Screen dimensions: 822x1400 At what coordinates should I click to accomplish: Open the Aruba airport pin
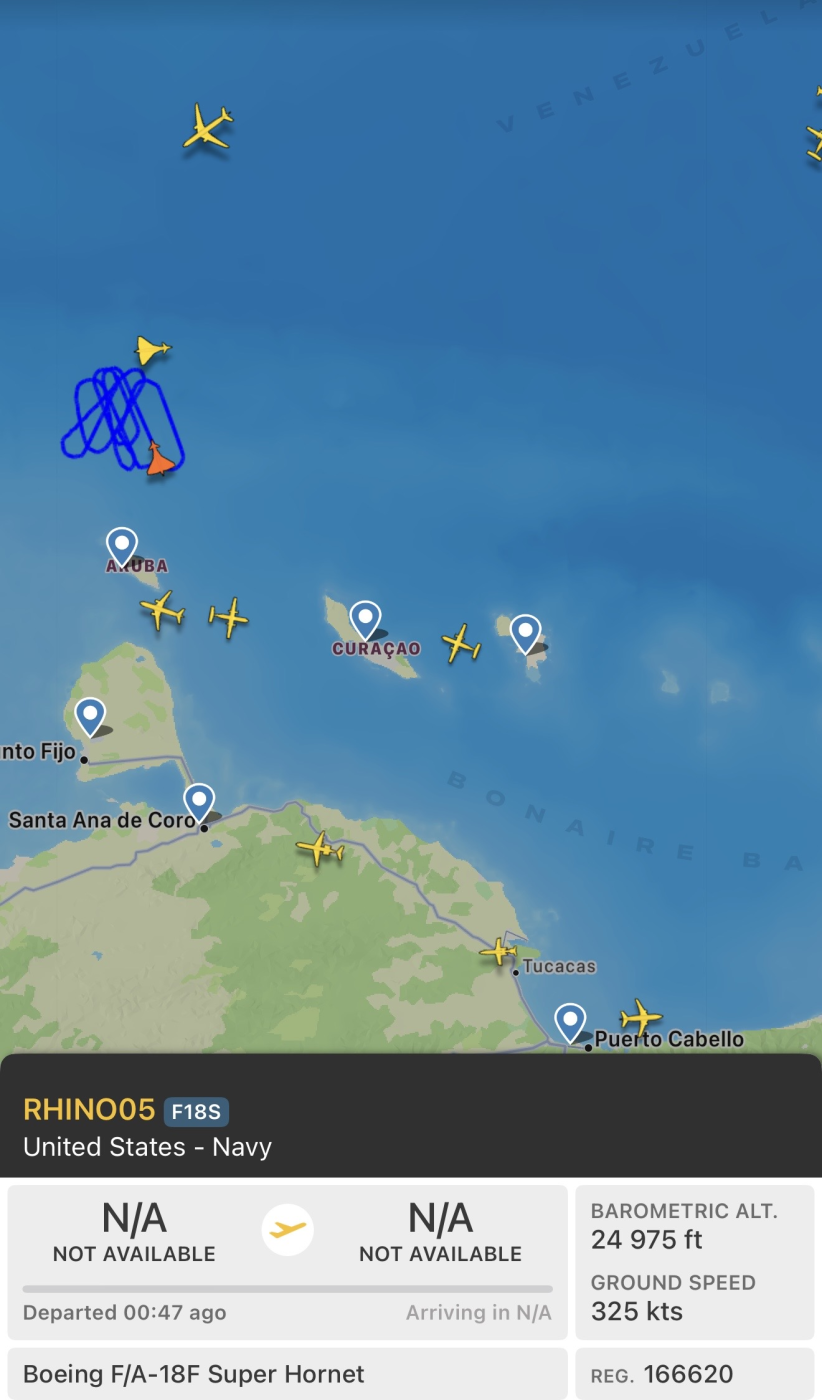point(122,547)
